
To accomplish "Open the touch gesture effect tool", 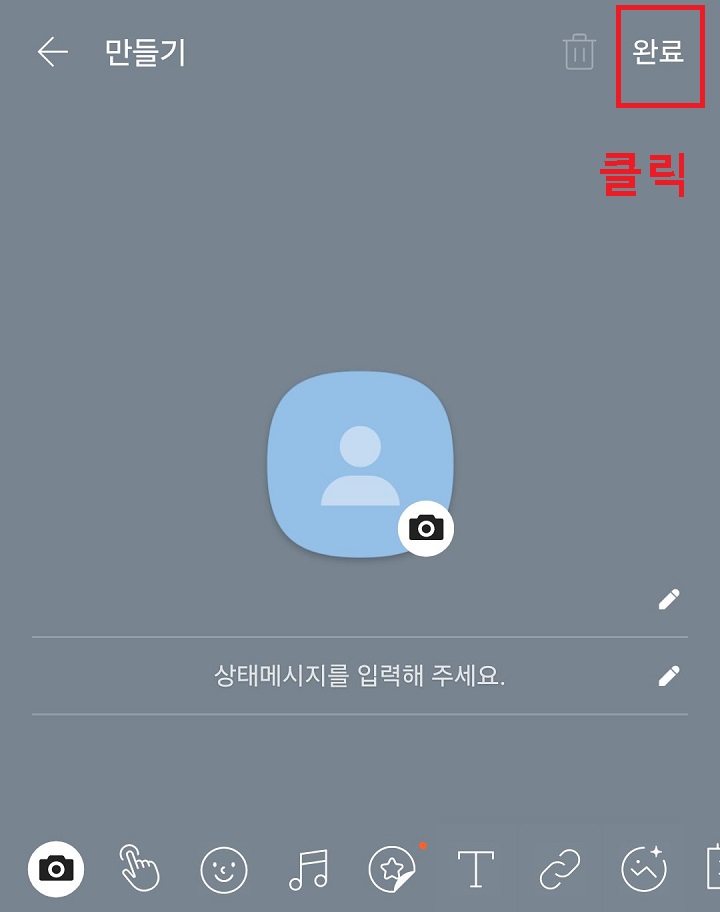I will tap(137, 868).
